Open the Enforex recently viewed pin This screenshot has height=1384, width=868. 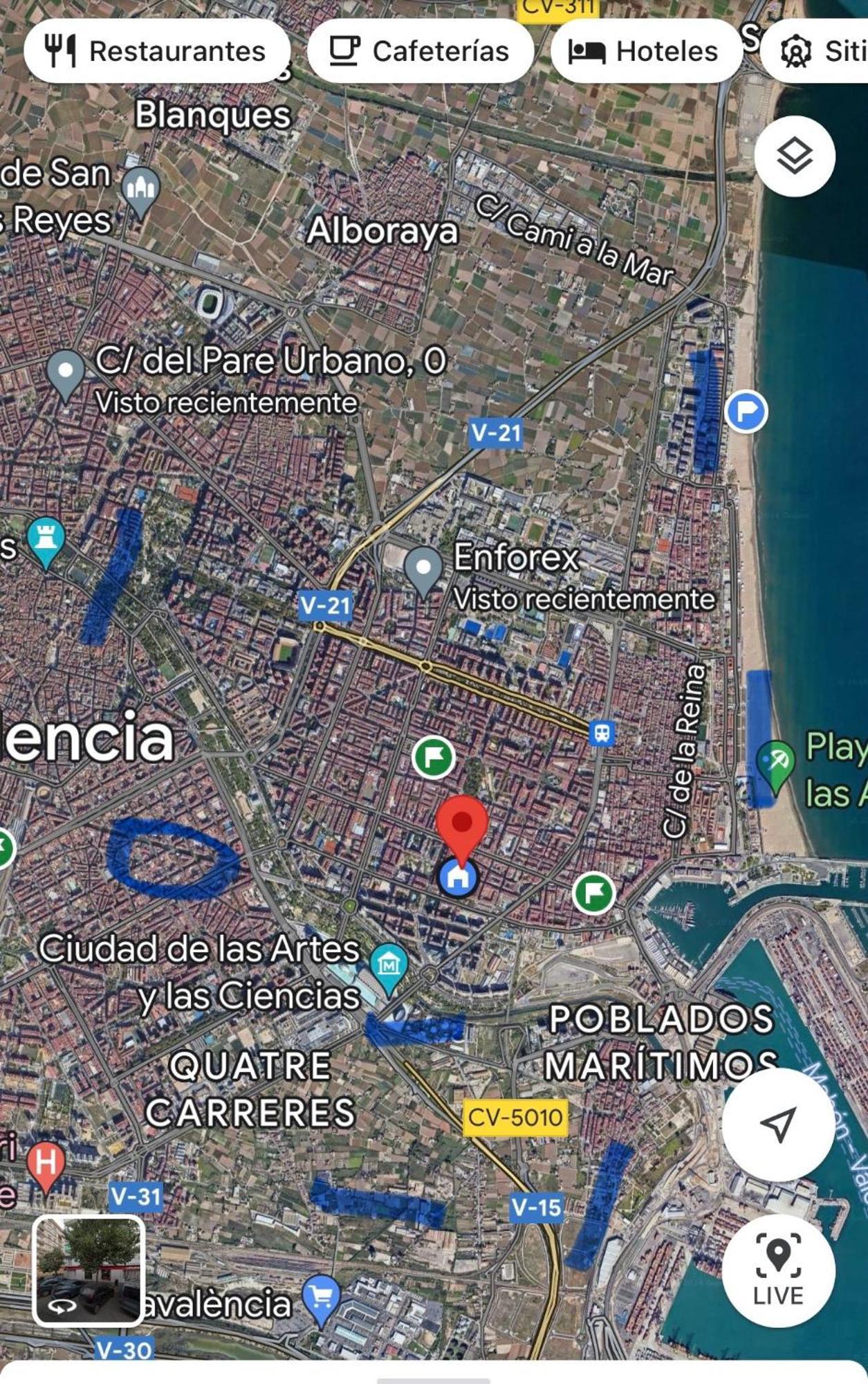pyautogui.click(x=423, y=570)
